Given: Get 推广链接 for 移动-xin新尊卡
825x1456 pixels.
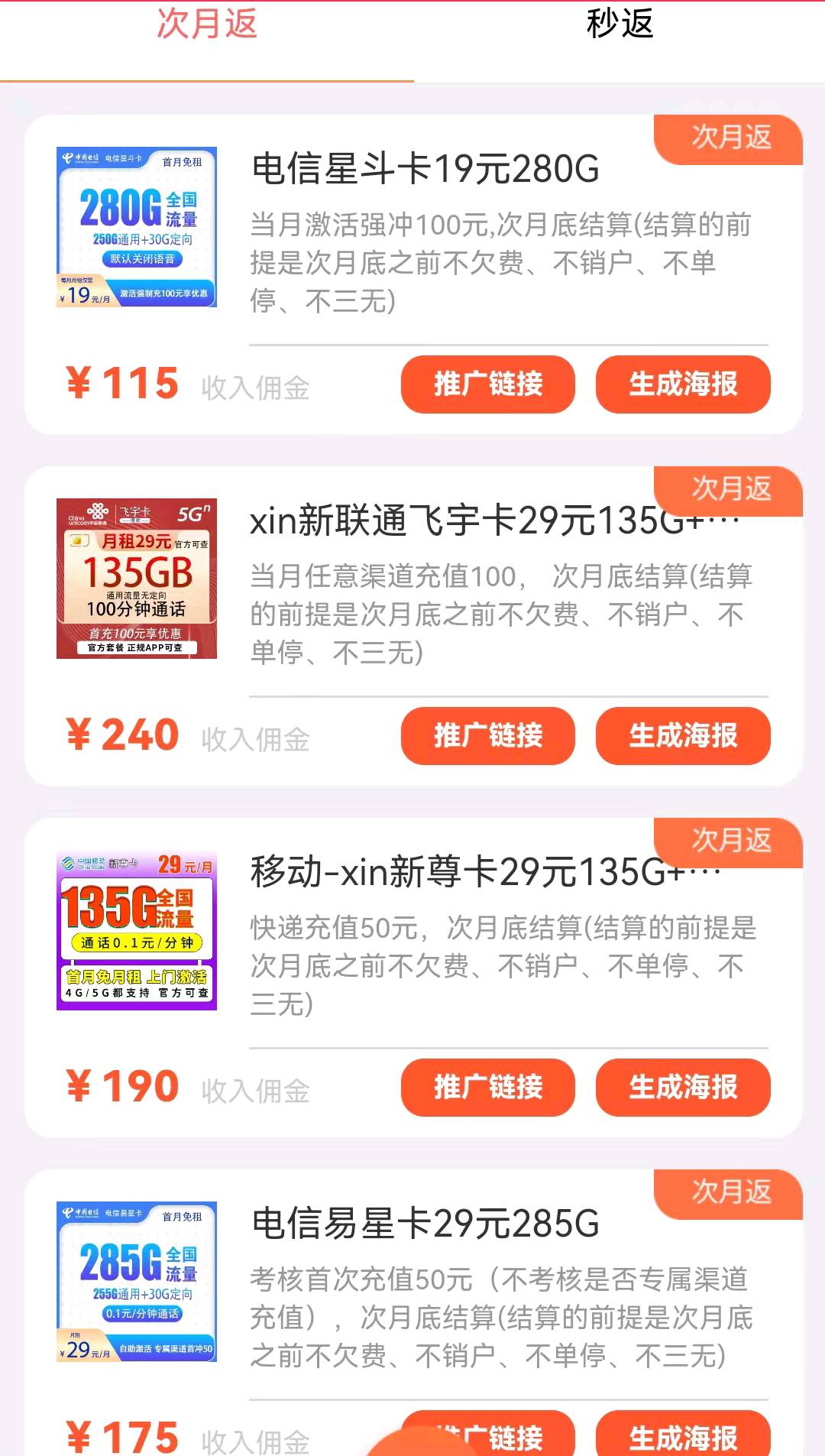Looking at the screenshot, I should click(x=487, y=1087).
